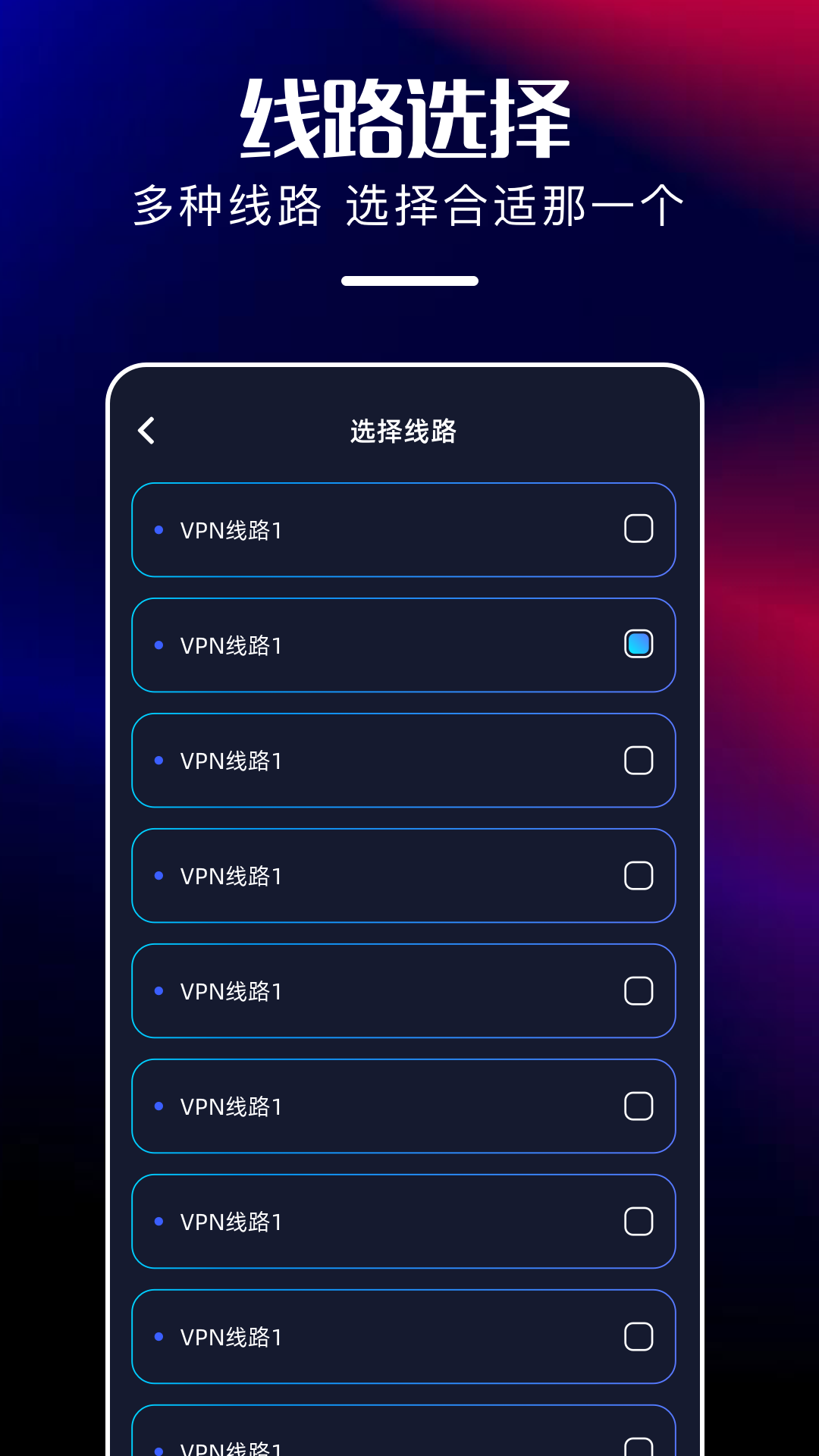819x1456 pixels.
Task: Click the blue bullet dot in the first VPN row
Action: tap(158, 530)
